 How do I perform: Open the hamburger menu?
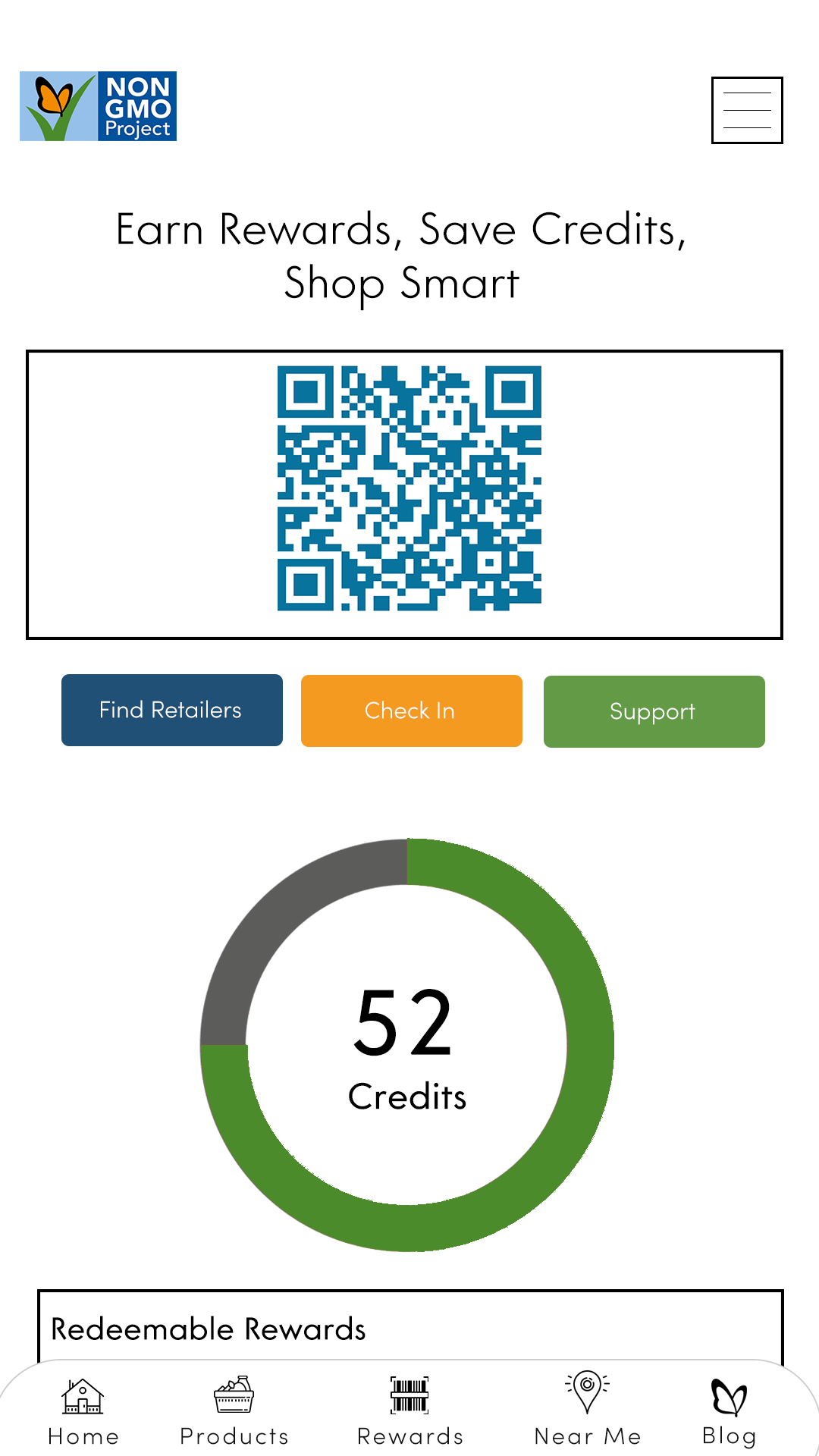(x=746, y=110)
